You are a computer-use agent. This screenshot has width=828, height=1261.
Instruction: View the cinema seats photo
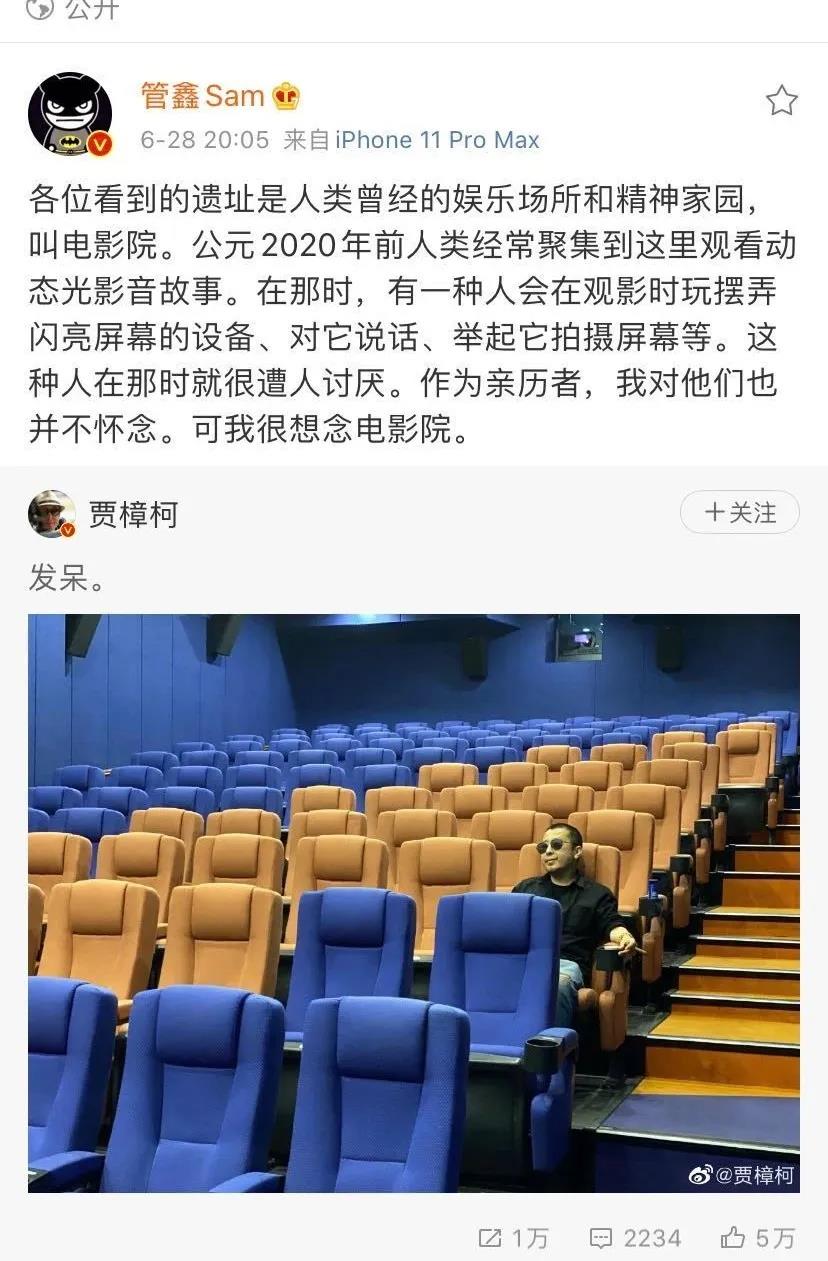tap(413, 902)
